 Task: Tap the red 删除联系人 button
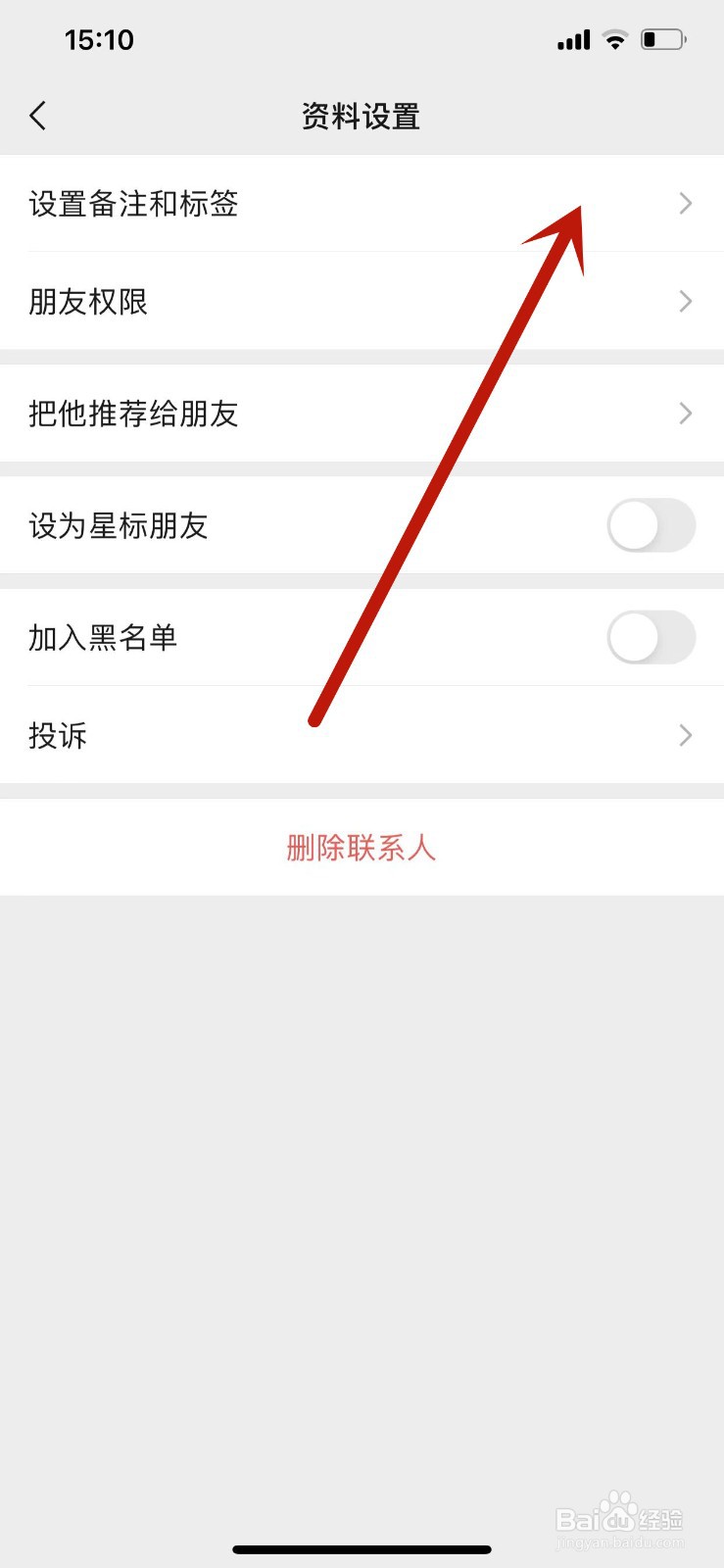[362, 848]
